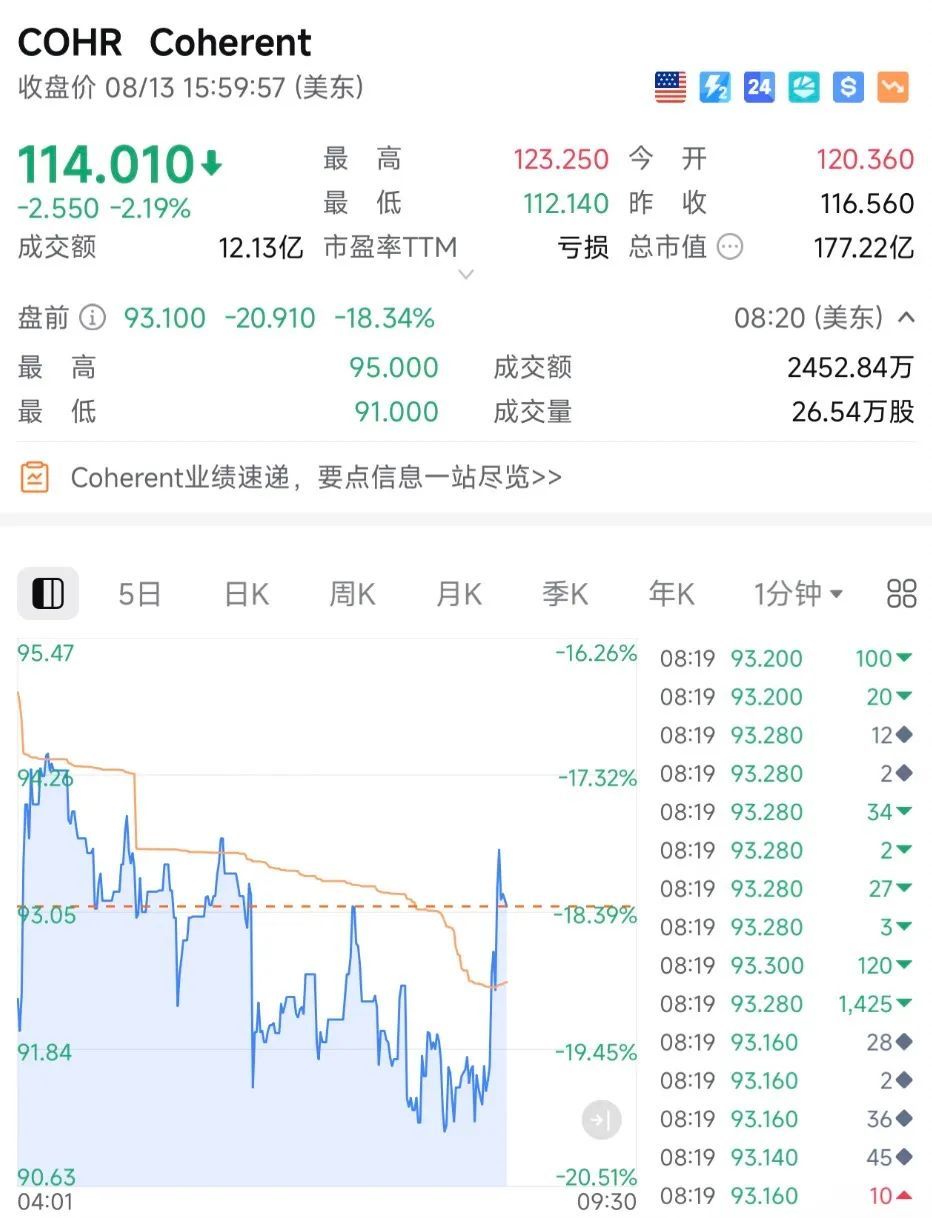The image size is (932, 1218).
Task: Open the chart settings grid icon
Action: pos(901,594)
